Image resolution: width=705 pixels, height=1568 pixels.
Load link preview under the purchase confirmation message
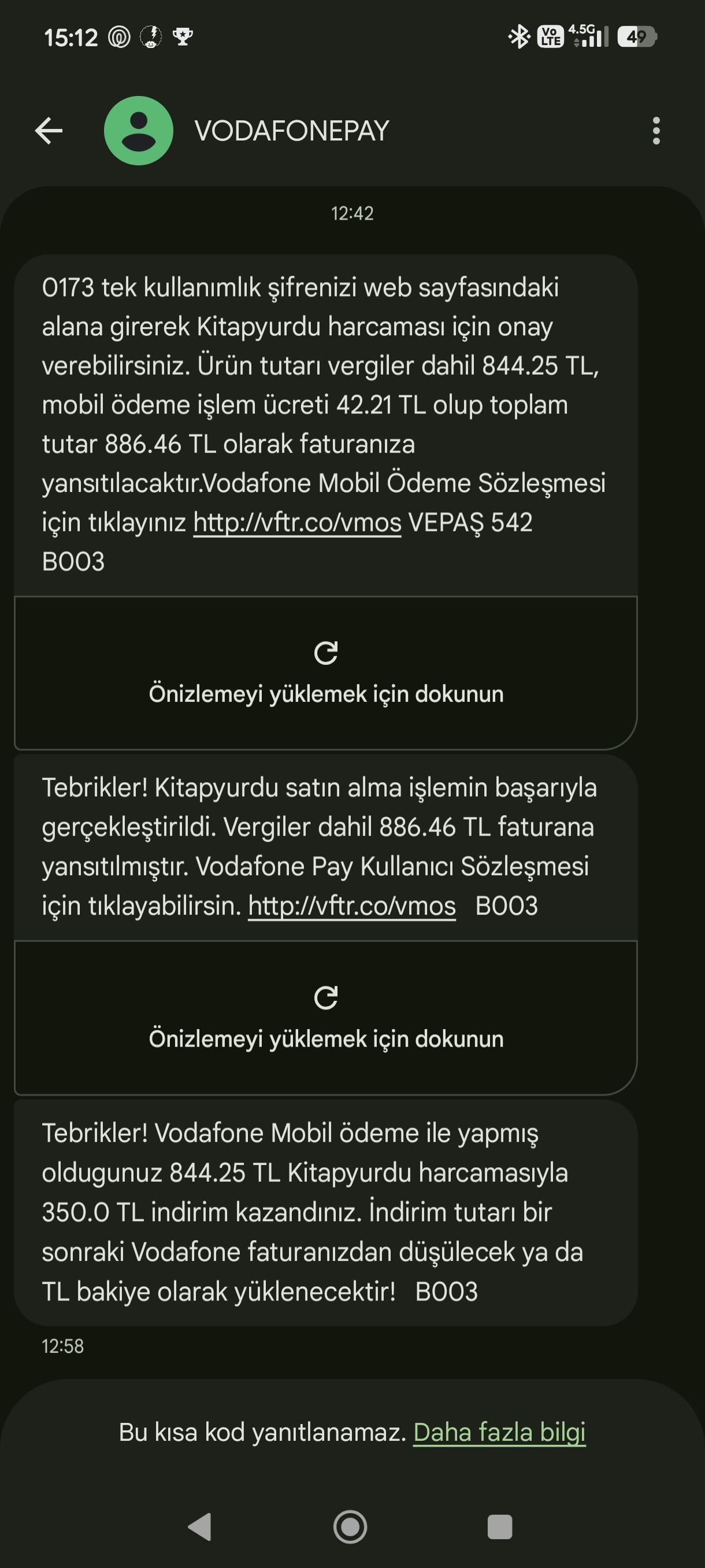coord(326,1018)
